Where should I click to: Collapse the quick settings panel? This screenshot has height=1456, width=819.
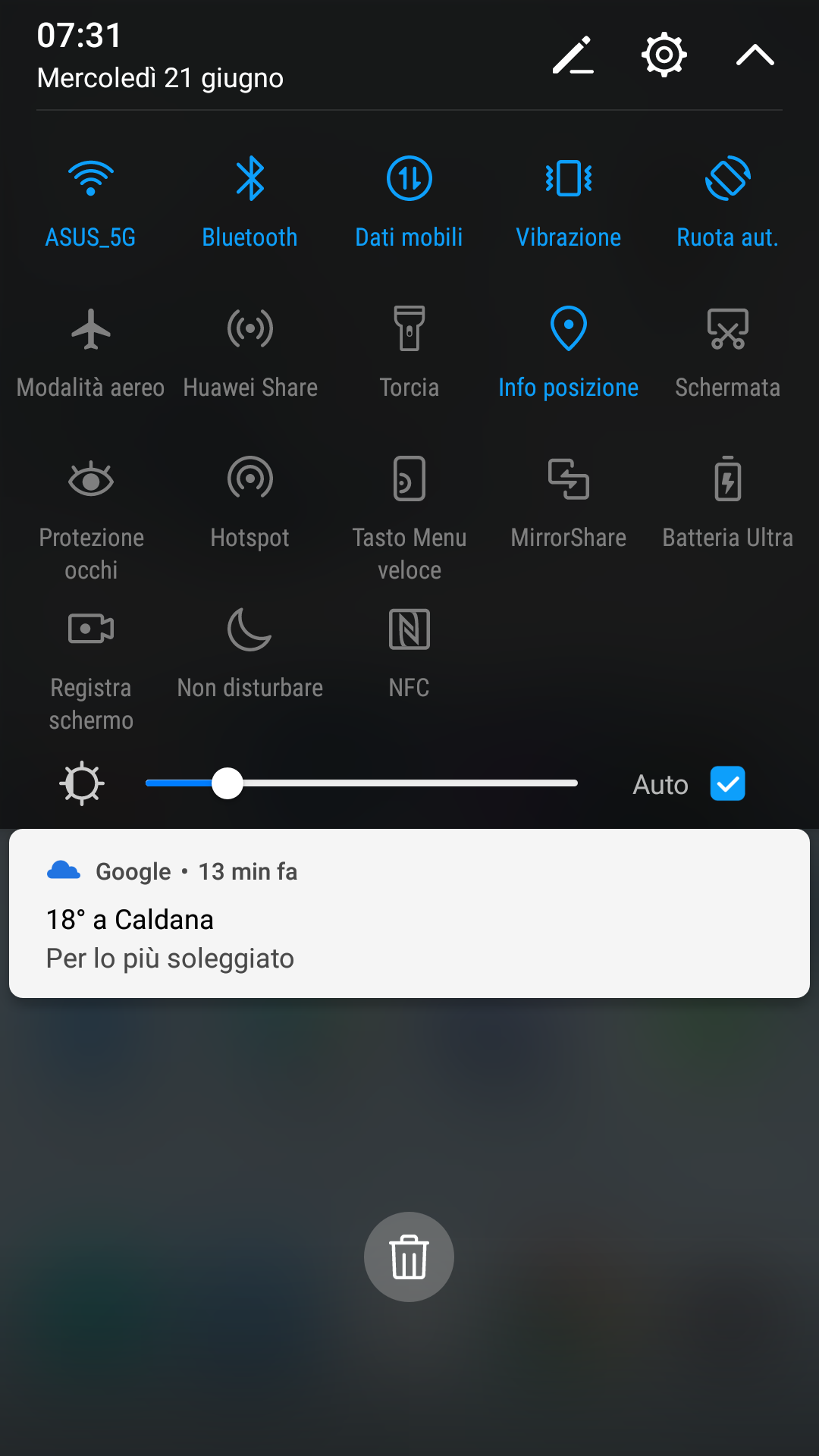755,55
